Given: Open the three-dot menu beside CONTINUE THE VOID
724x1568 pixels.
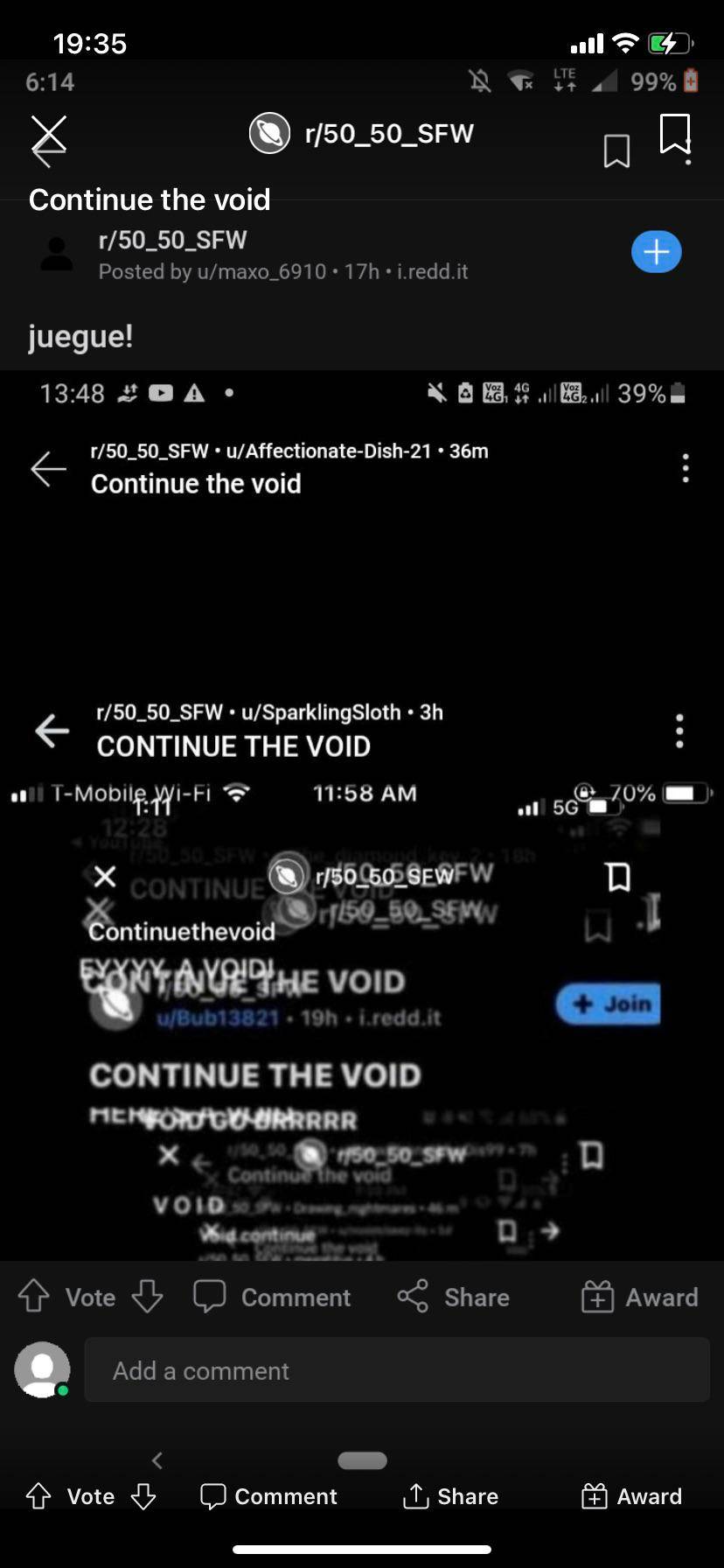Looking at the screenshot, I should point(679,731).
